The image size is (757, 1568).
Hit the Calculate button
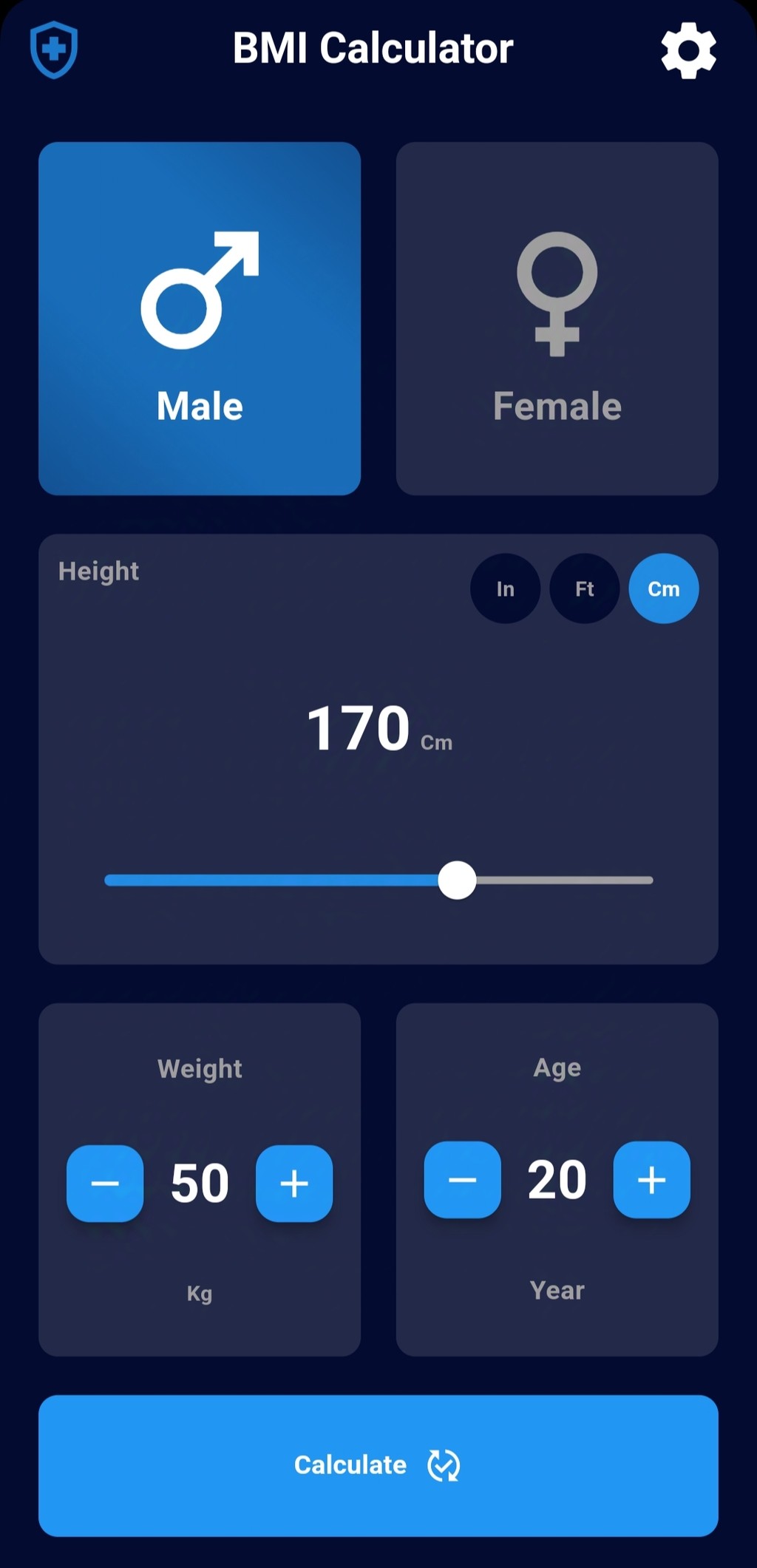[378, 1465]
